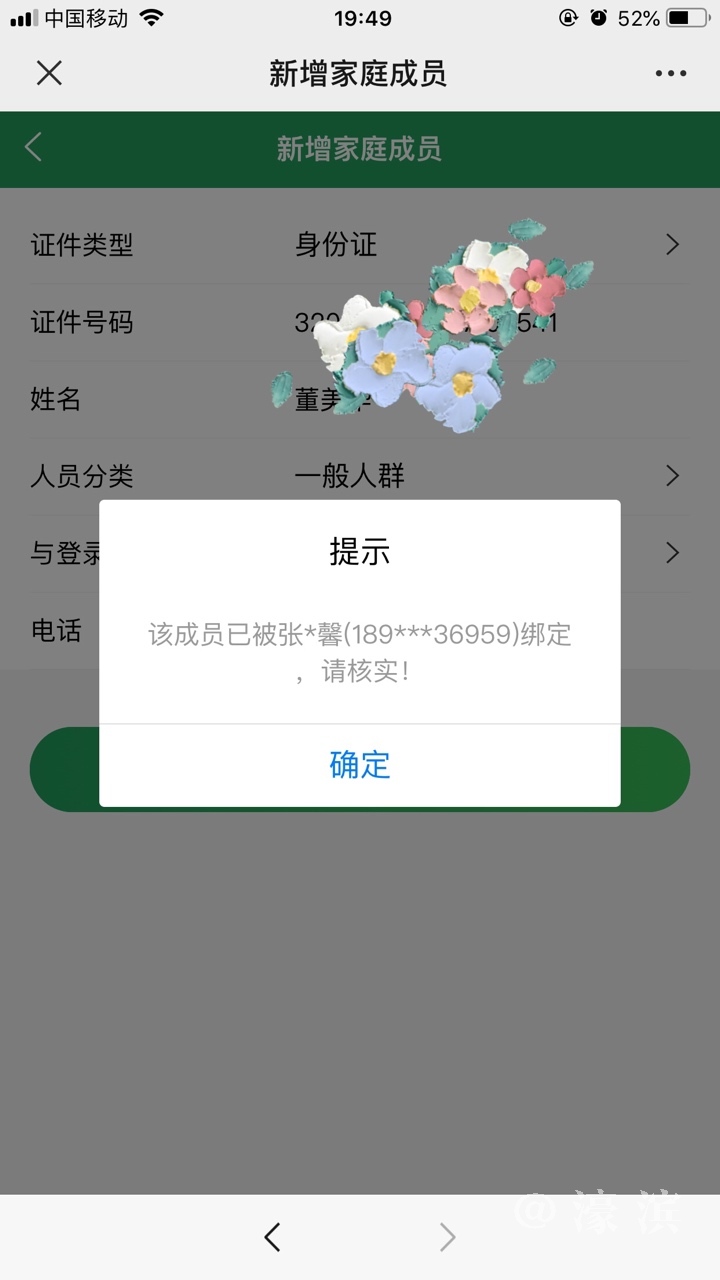
Task: Choose a 人员分类 option
Action: click(360, 476)
